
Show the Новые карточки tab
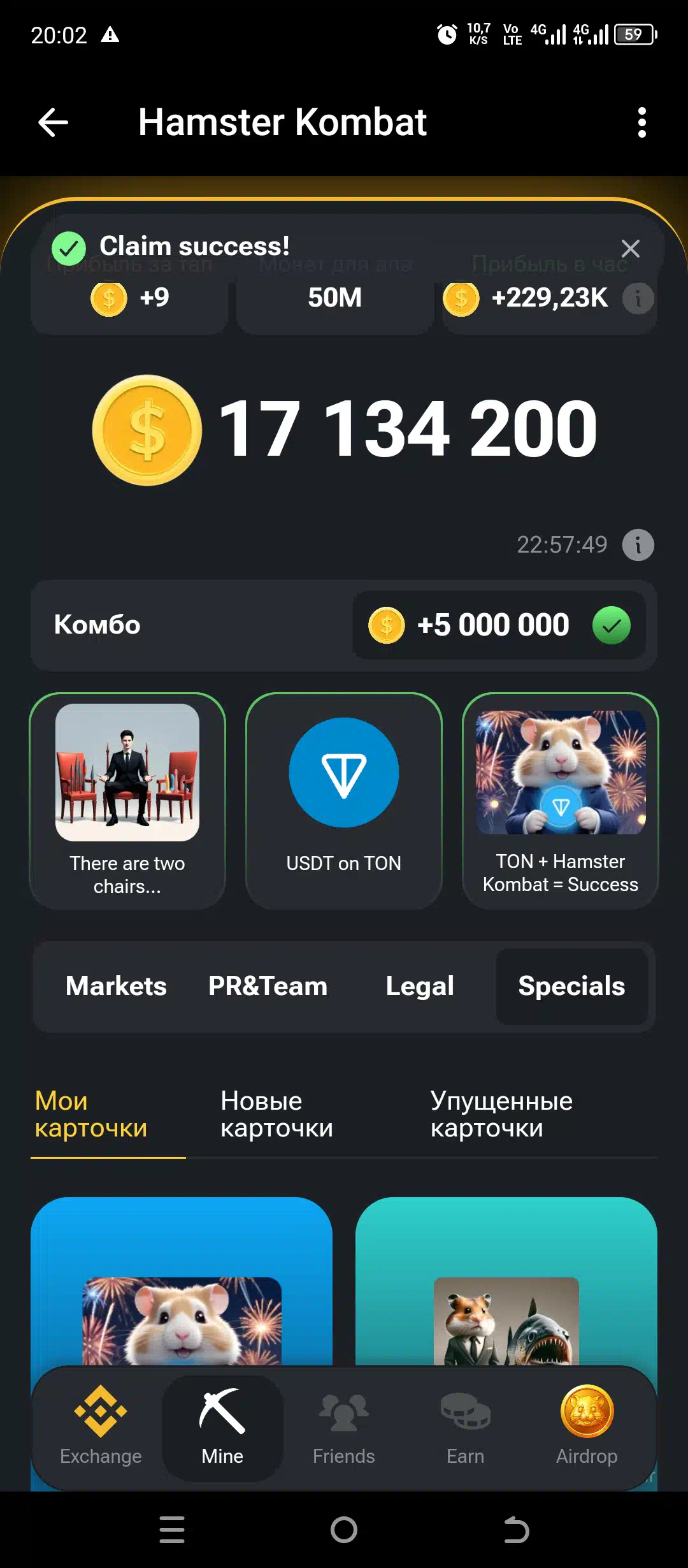[276, 1114]
